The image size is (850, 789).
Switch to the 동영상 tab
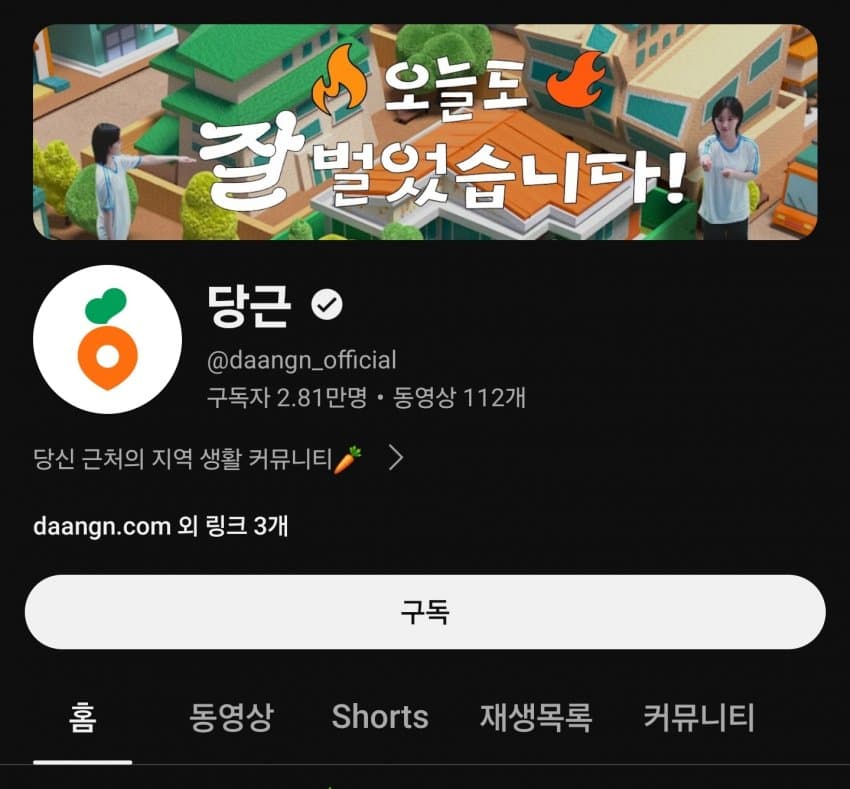click(231, 717)
